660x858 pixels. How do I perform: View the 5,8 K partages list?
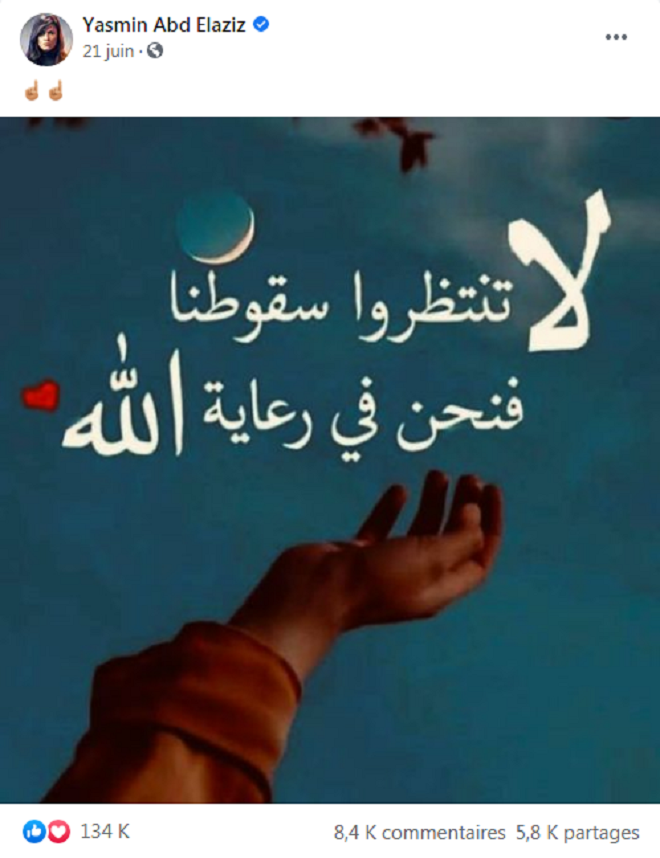(577, 832)
